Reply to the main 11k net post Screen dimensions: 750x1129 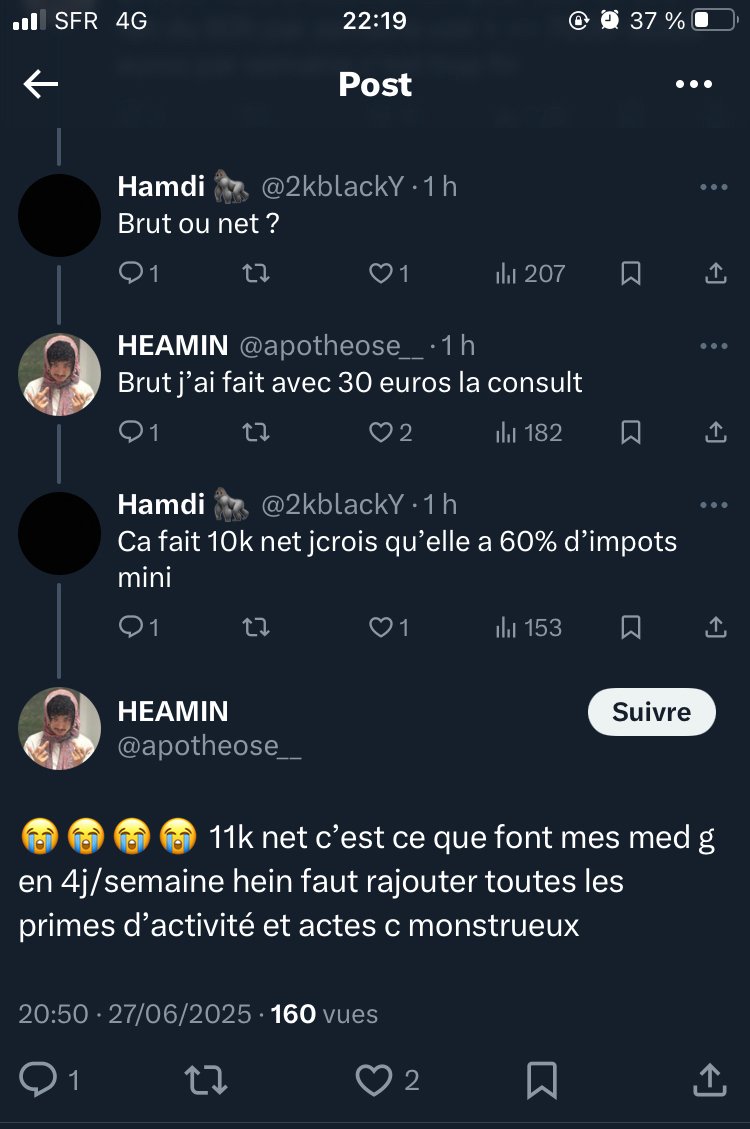tap(38, 1079)
